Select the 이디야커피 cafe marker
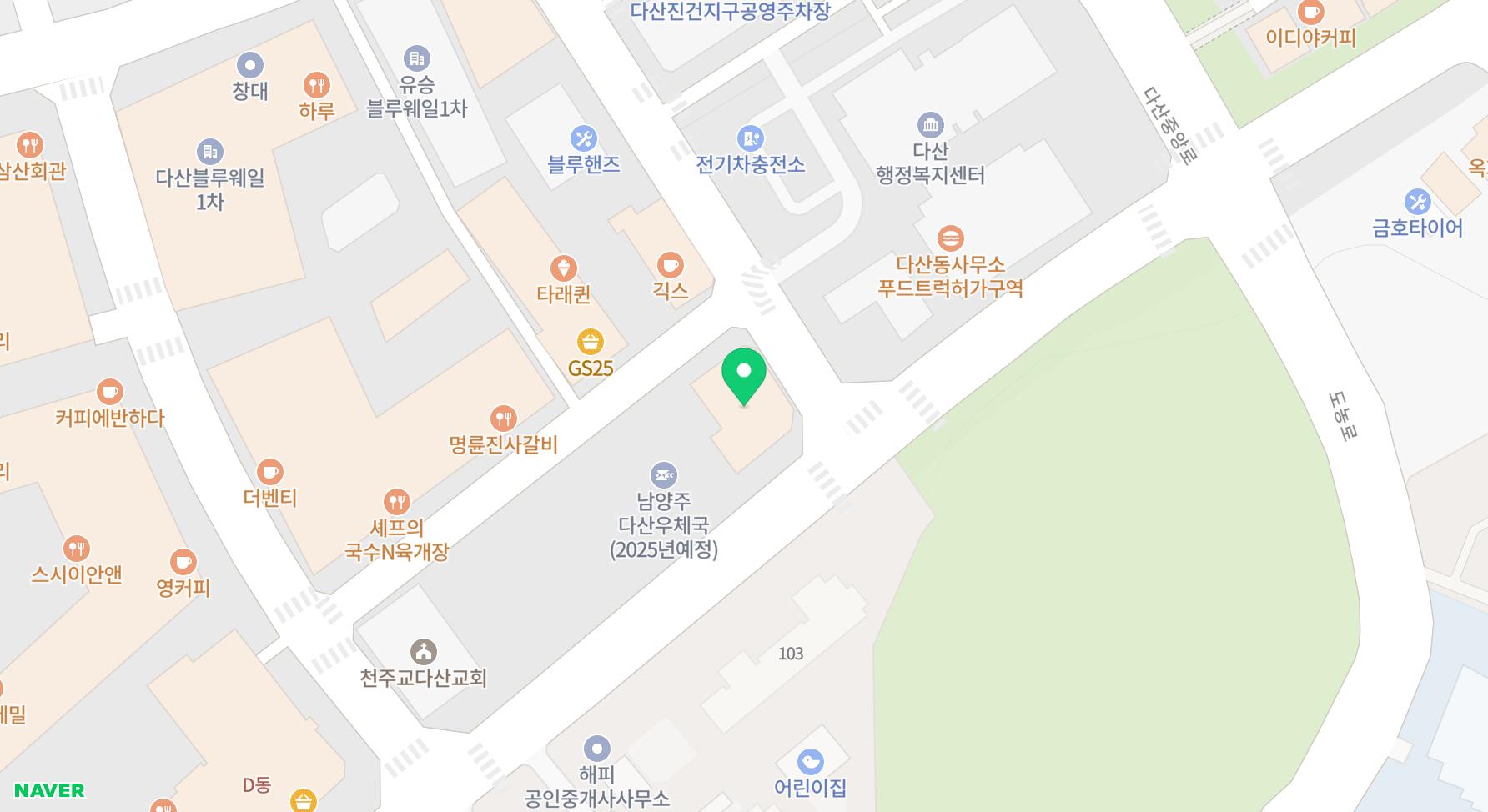This screenshot has width=1488, height=812. tap(1310, 13)
